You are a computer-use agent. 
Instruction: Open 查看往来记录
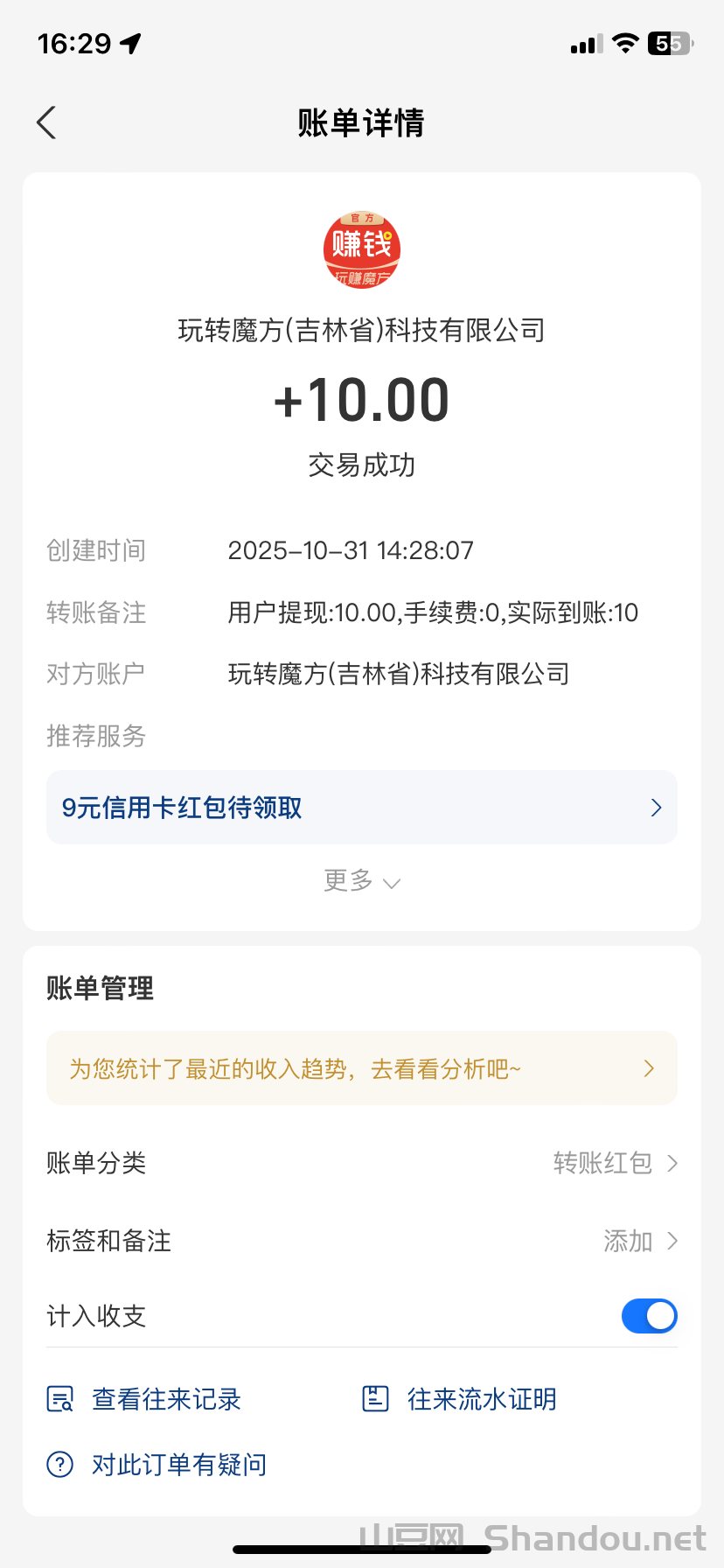pyautogui.click(x=145, y=1399)
